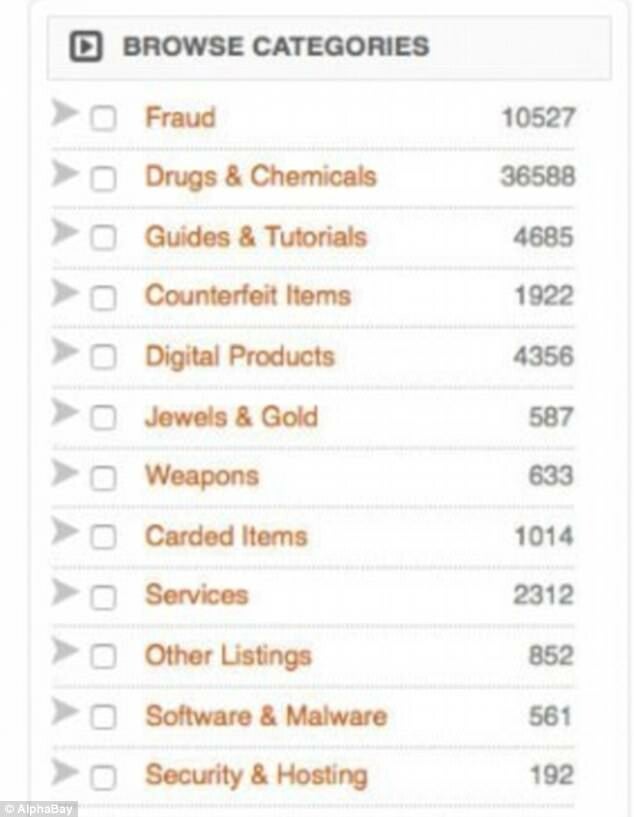
Task: Tick the checkbox next to Services
Action: click(102, 598)
